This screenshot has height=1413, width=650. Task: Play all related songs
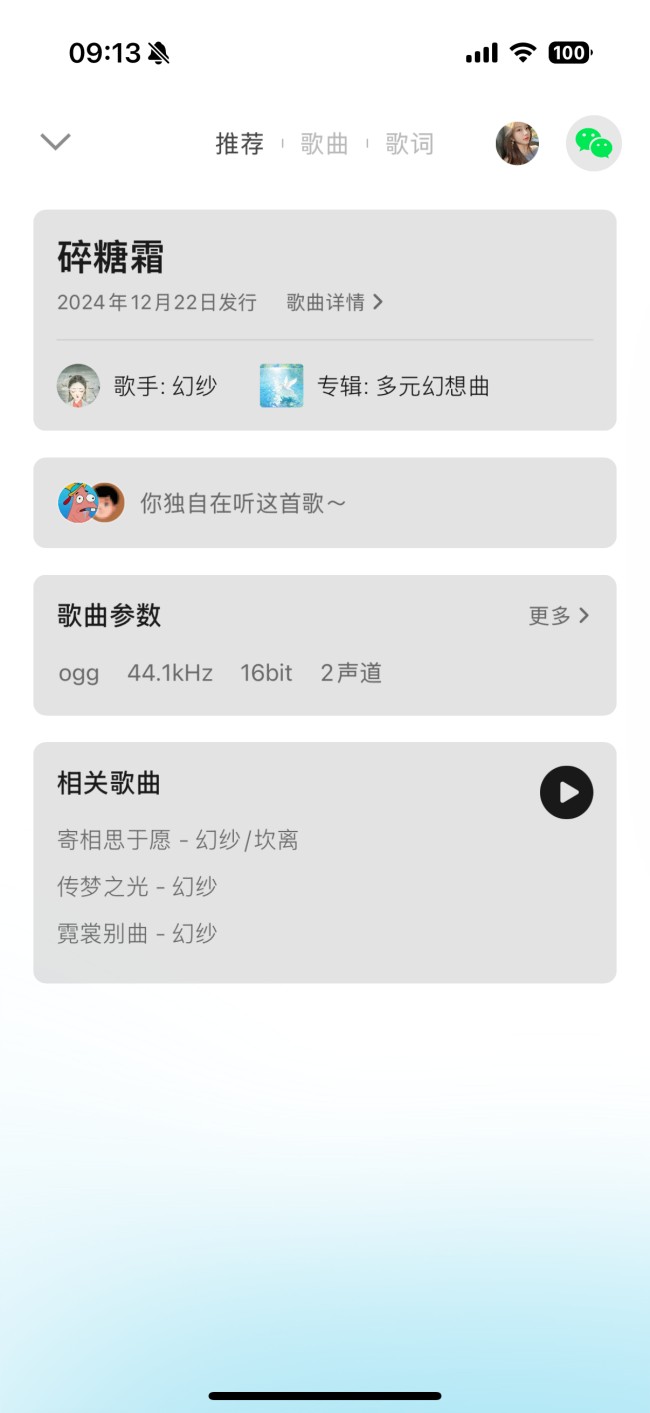pos(566,793)
